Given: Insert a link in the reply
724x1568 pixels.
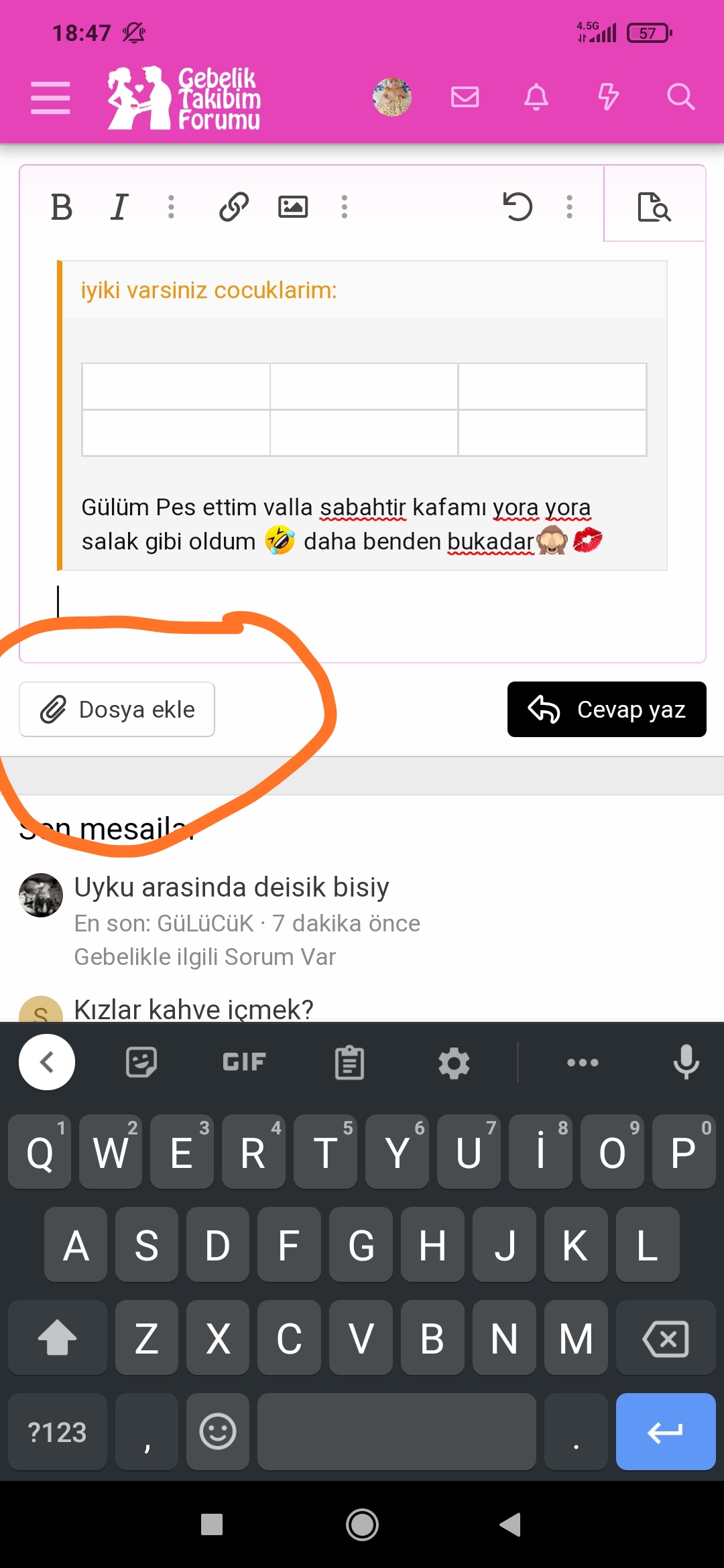Looking at the screenshot, I should [x=234, y=207].
